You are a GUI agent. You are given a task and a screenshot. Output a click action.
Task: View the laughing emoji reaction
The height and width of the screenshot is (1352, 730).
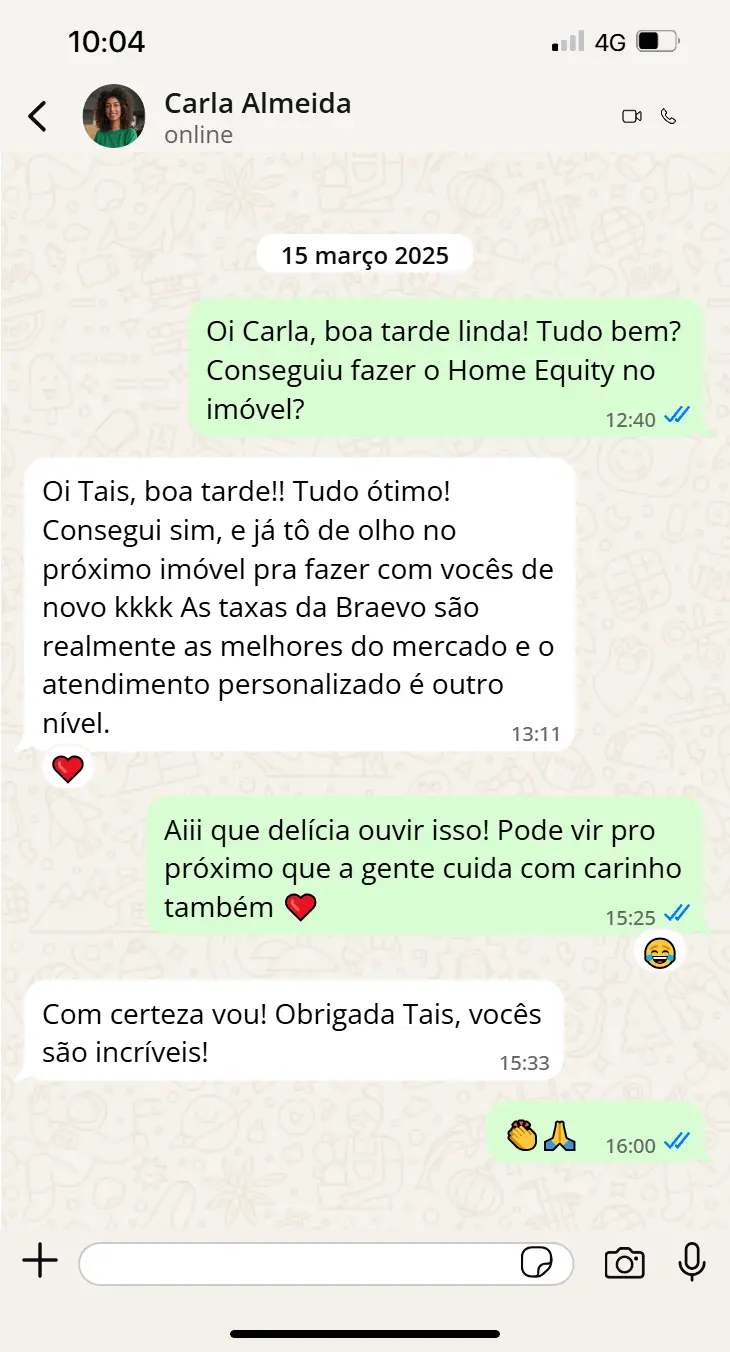click(x=660, y=951)
